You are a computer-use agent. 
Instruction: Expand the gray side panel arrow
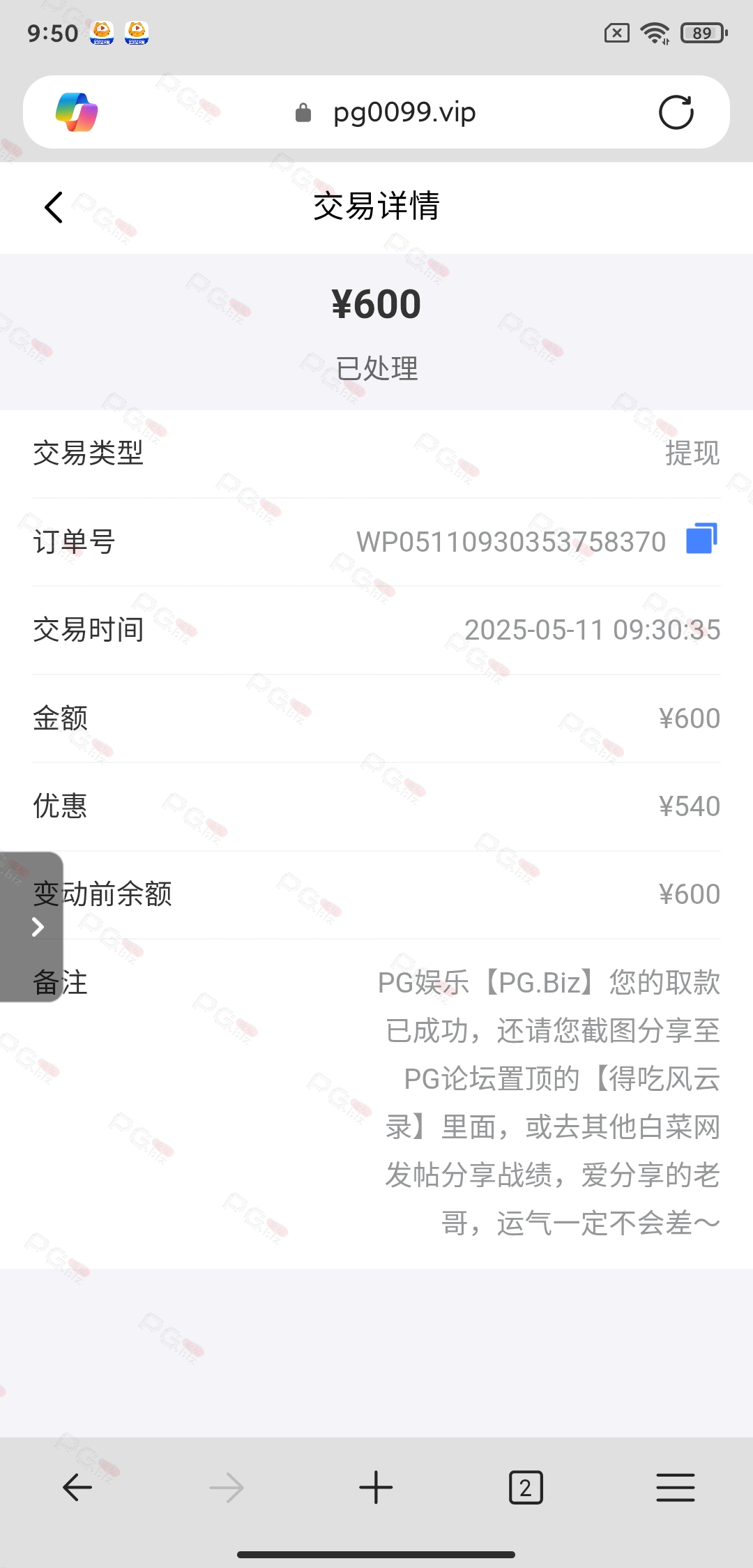pos(31,926)
